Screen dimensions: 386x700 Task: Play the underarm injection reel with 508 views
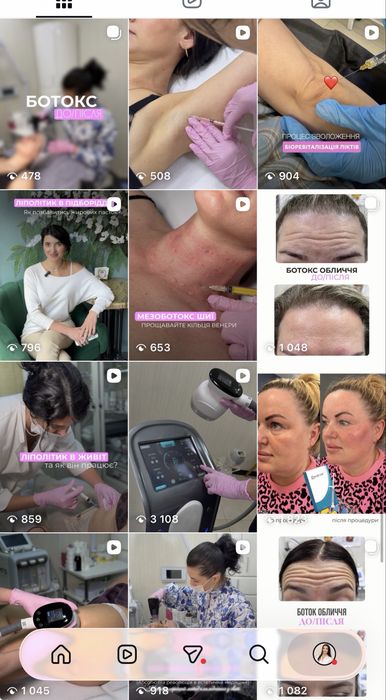[x=193, y=104]
